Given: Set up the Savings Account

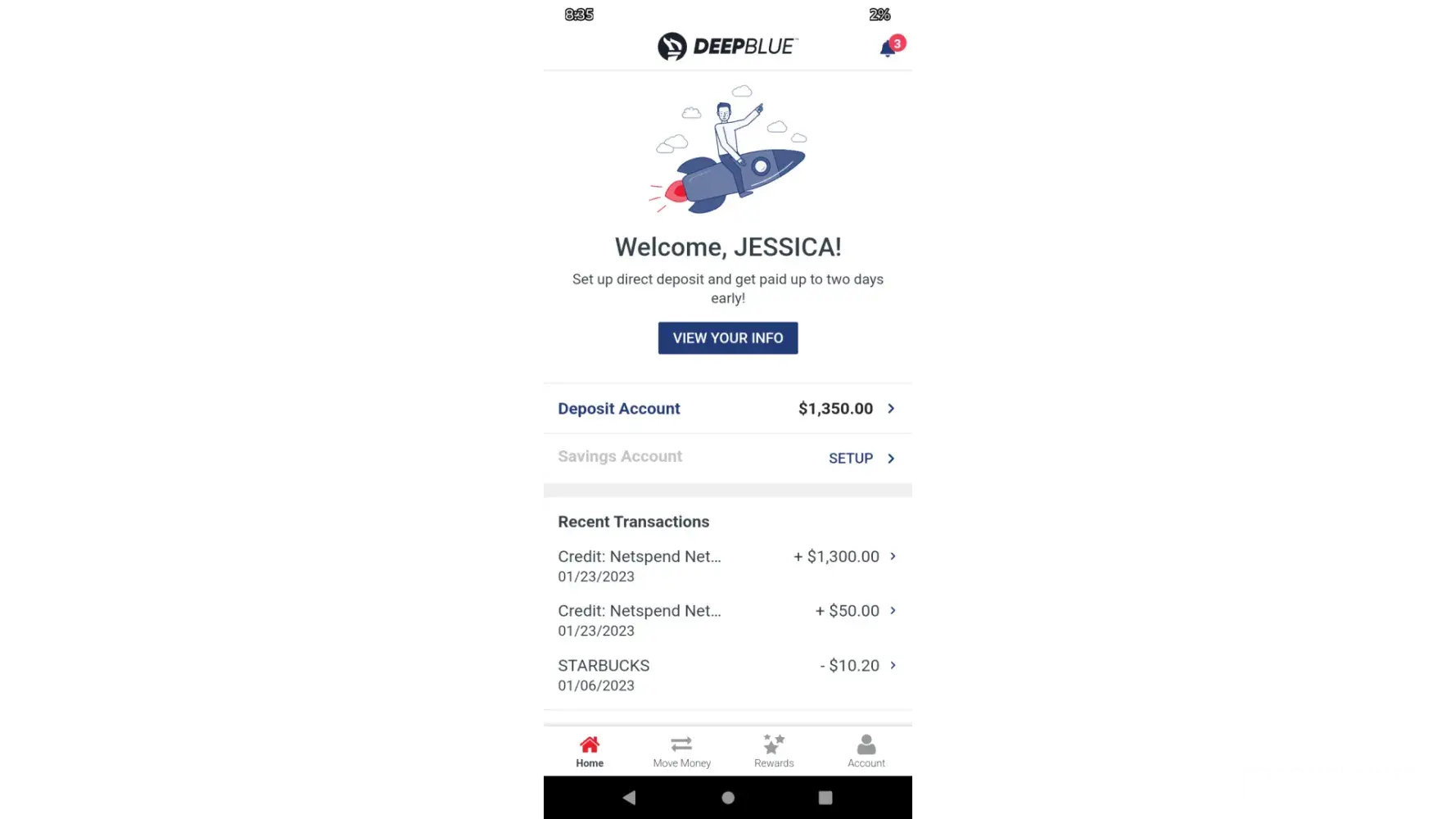Looking at the screenshot, I should click(860, 458).
